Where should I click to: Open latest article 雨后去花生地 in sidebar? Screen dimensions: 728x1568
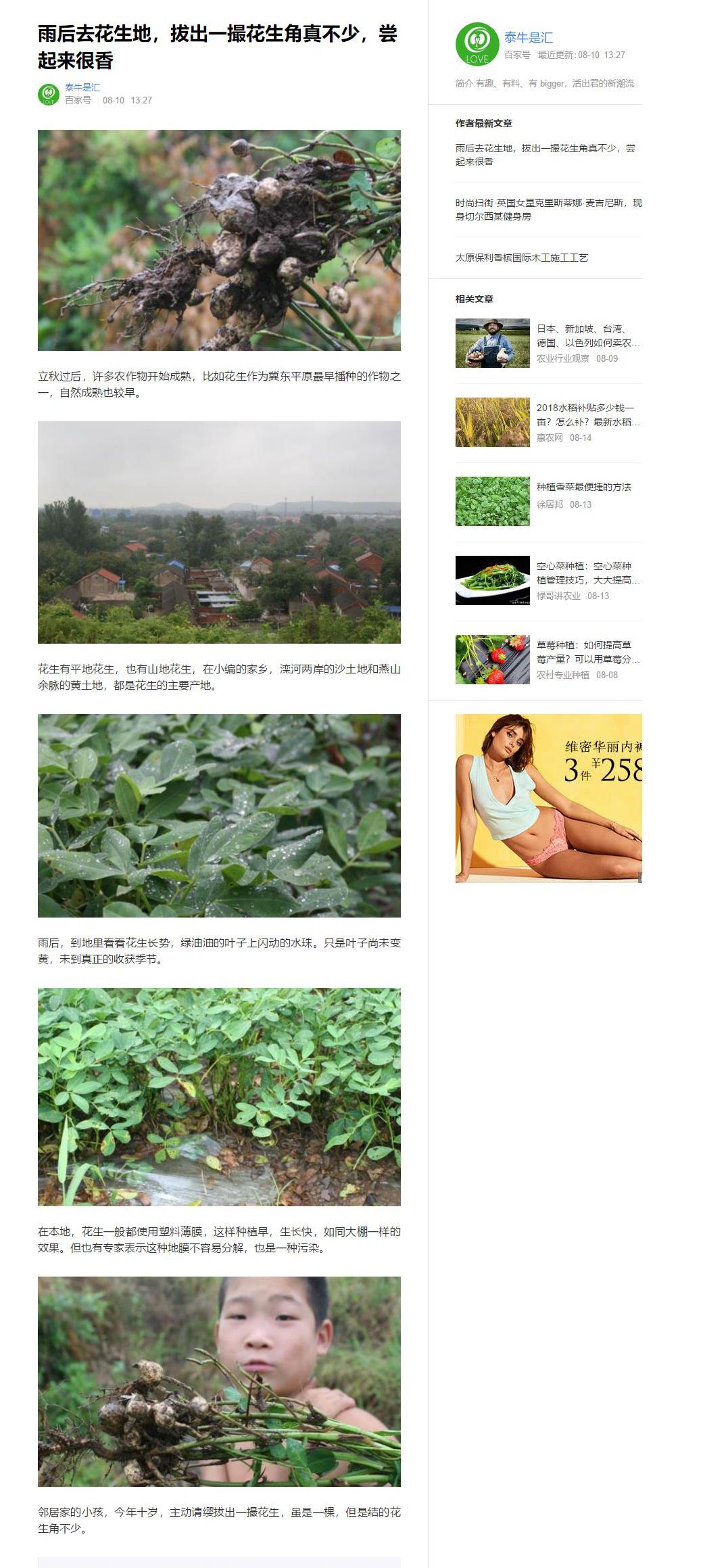[545, 155]
